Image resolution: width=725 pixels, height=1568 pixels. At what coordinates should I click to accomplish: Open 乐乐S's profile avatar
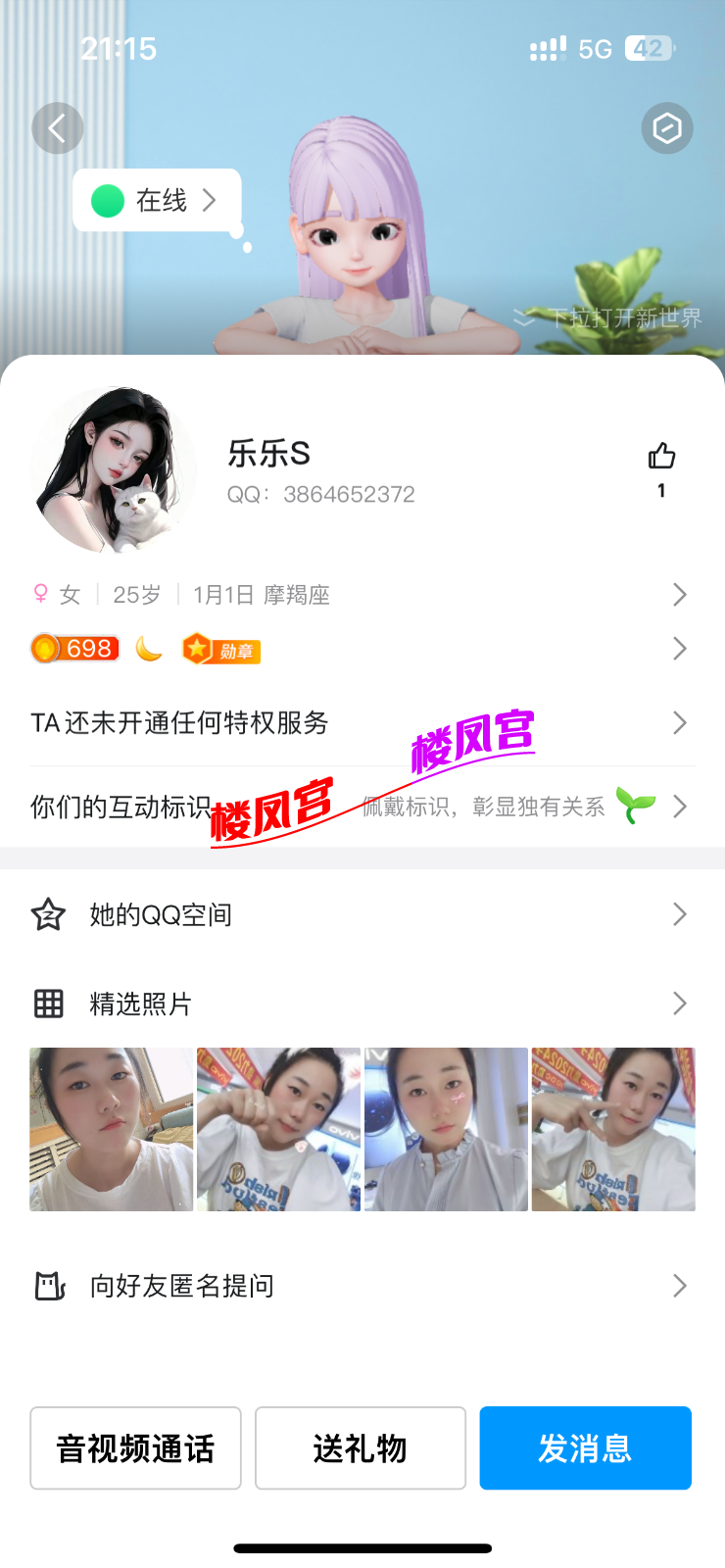tap(113, 470)
